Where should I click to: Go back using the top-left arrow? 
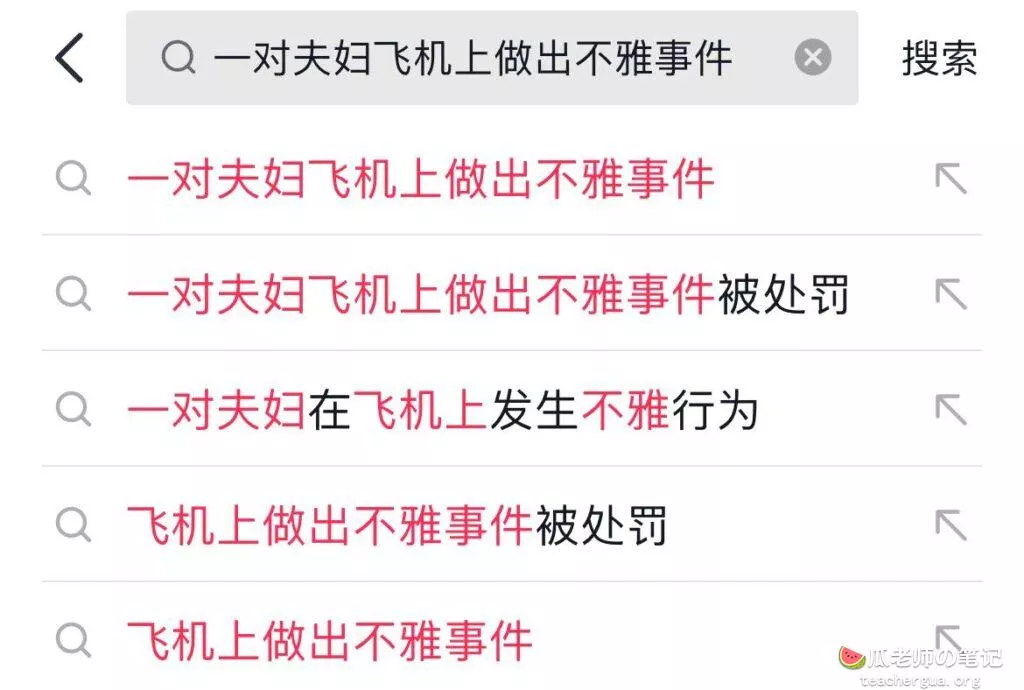(x=70, y=58)
